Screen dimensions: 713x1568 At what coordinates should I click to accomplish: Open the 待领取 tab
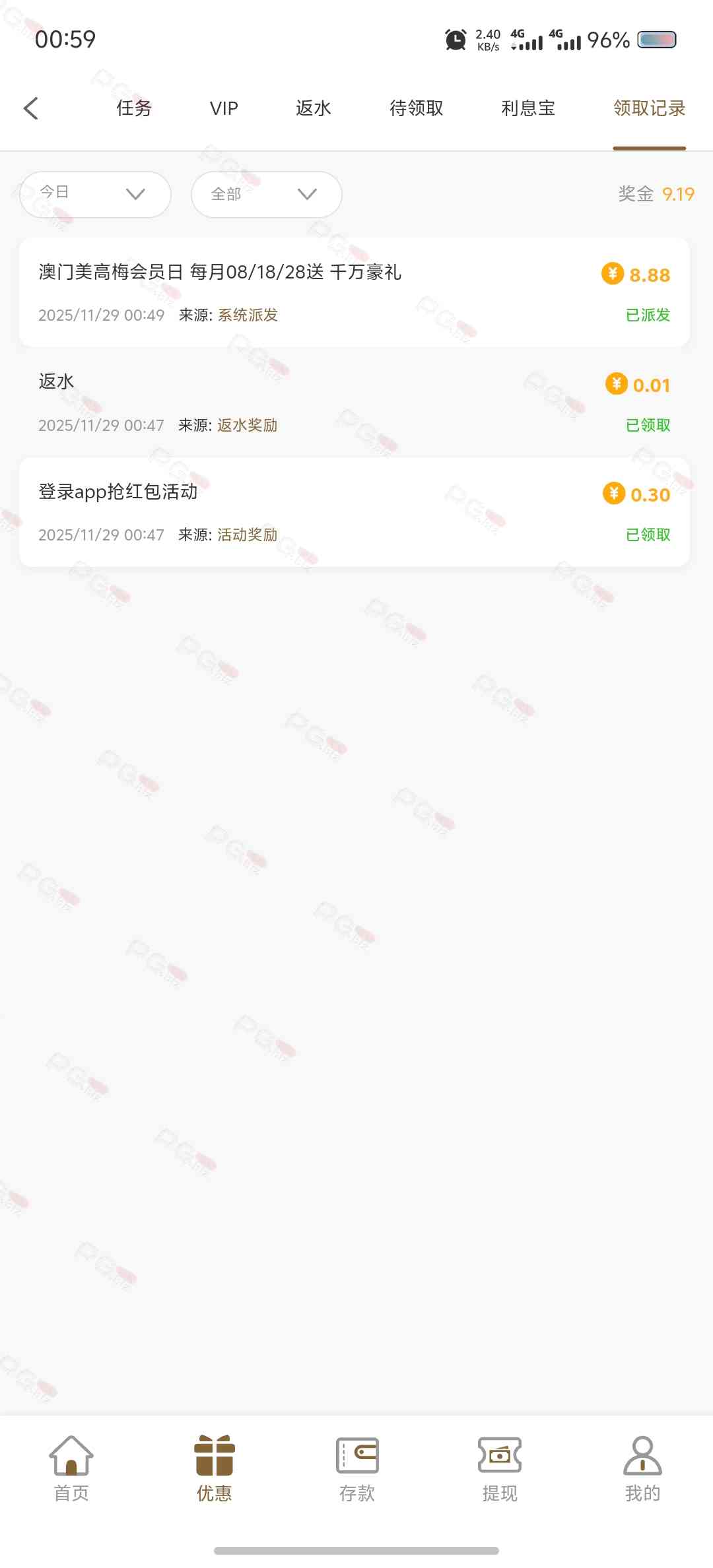(x=416, y=108)
